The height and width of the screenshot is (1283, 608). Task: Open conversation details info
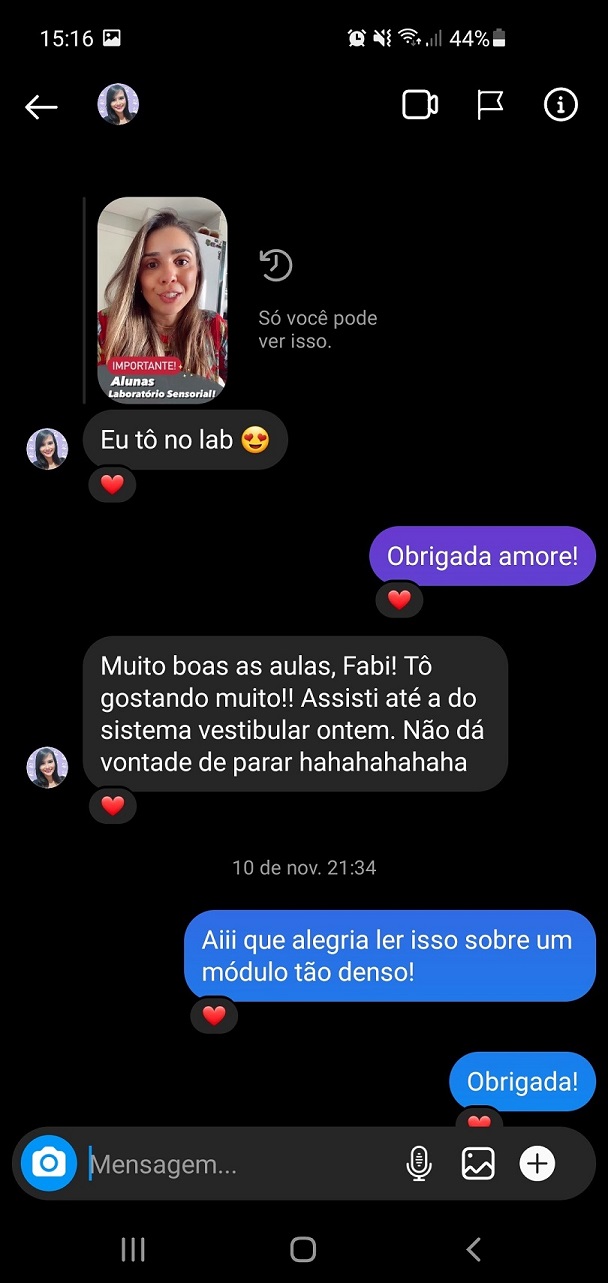560,105
